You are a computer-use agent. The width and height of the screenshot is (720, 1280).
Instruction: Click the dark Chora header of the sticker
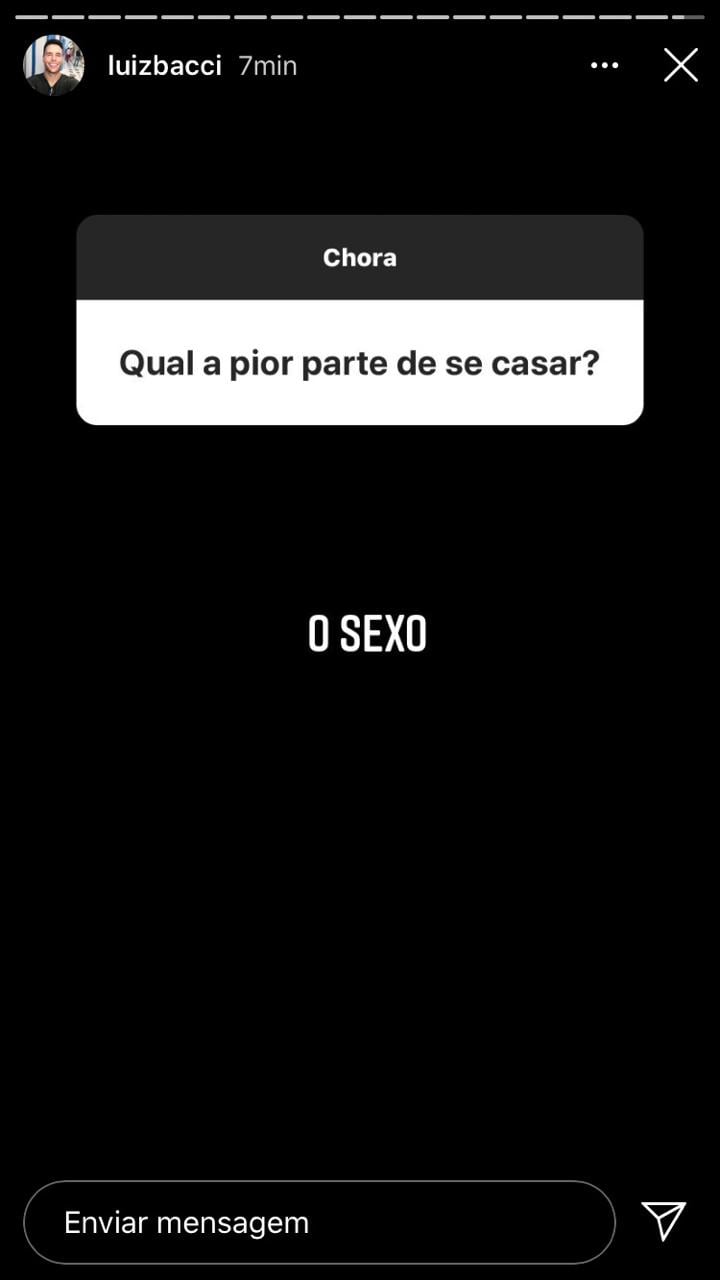pyautogui.click(x=360, y=257)
